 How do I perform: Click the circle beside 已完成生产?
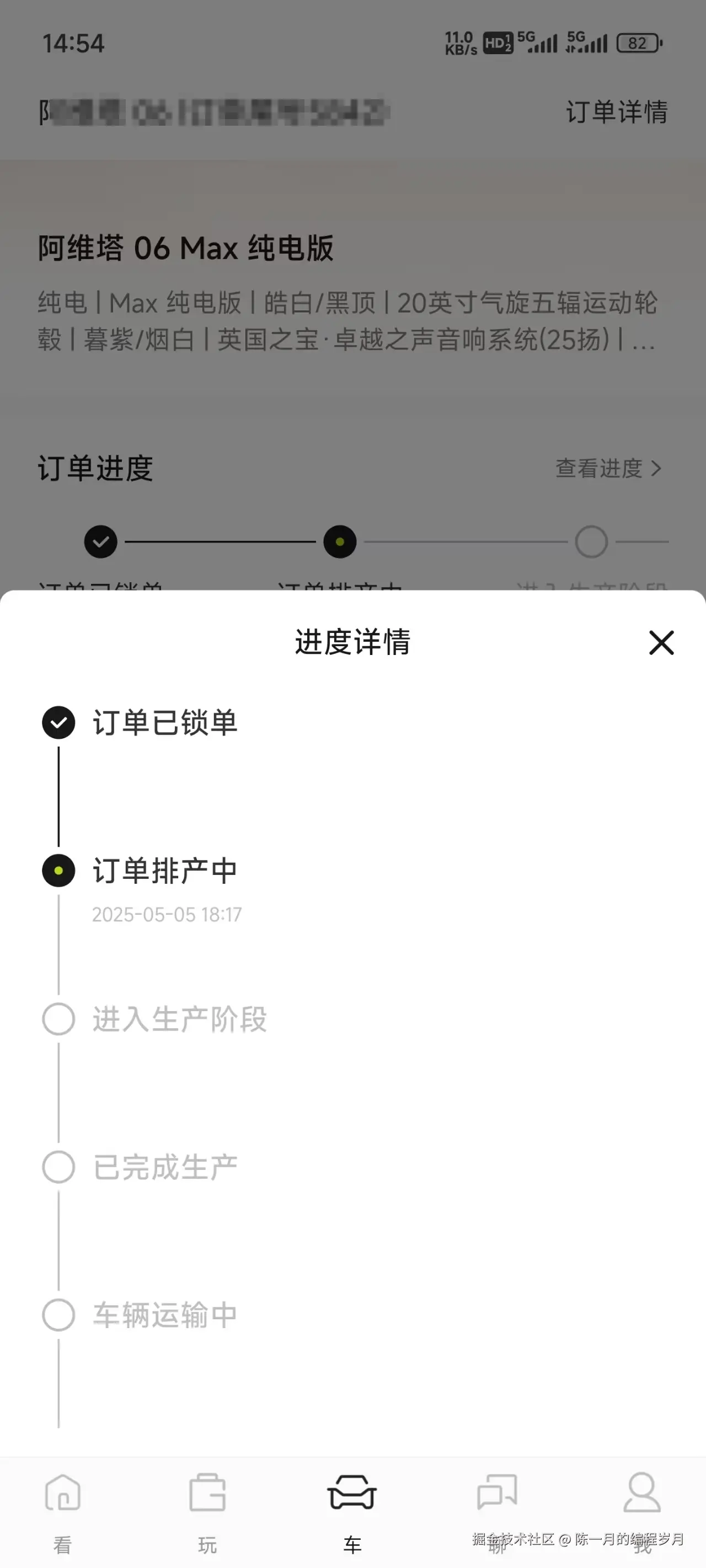(x=58, y=1167)
